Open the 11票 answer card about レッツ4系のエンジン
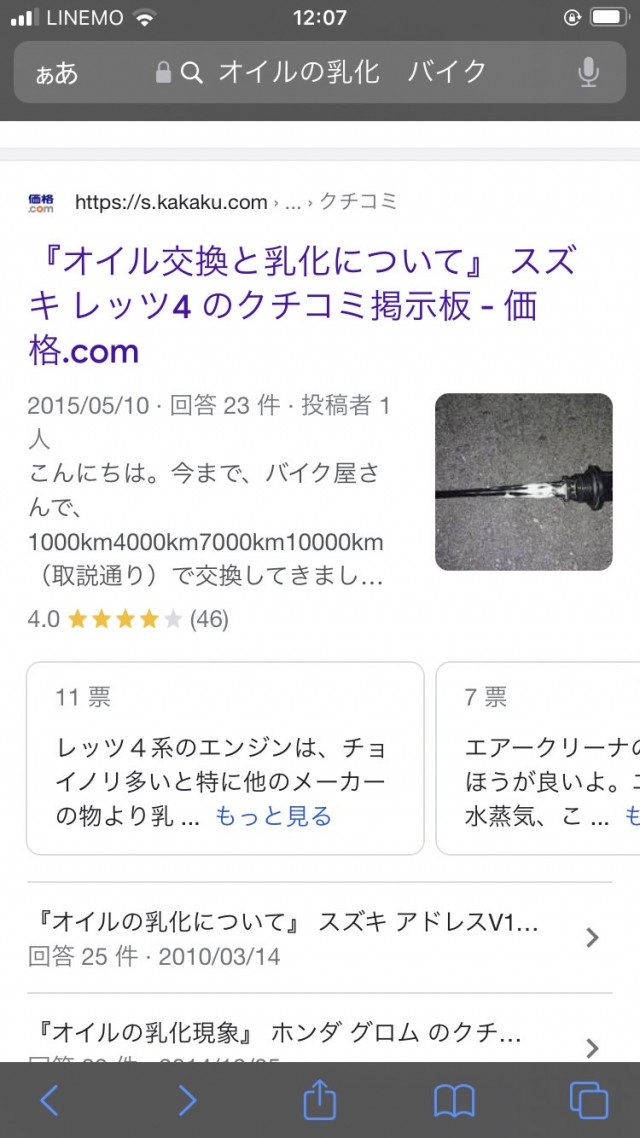Screen dimensions: 640x1138 [225, 758]
